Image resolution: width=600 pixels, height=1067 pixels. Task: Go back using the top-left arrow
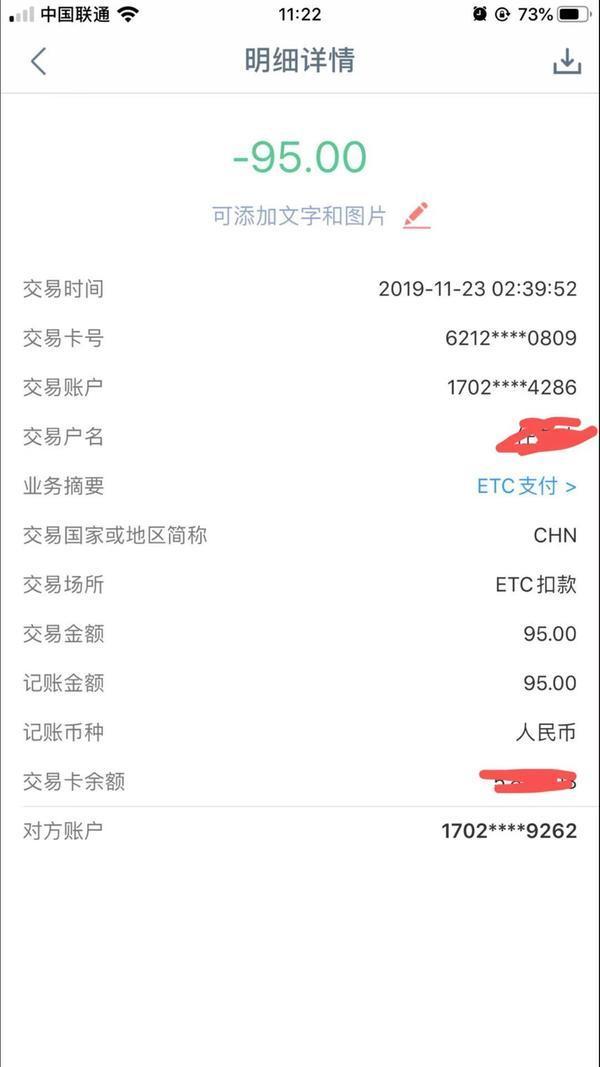tap(38, 61)
